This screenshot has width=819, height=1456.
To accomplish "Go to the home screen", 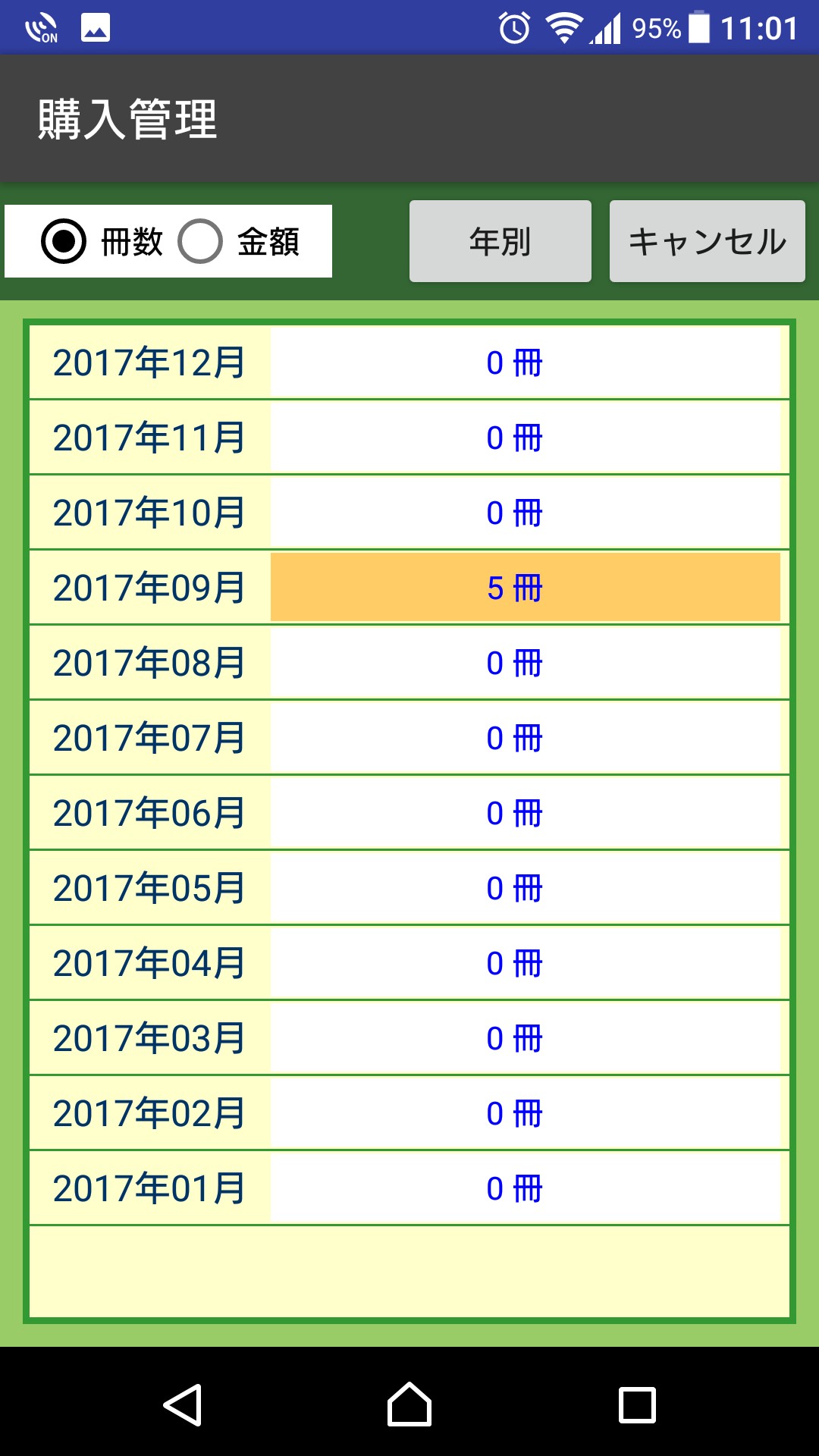I will coord(409,1404).
